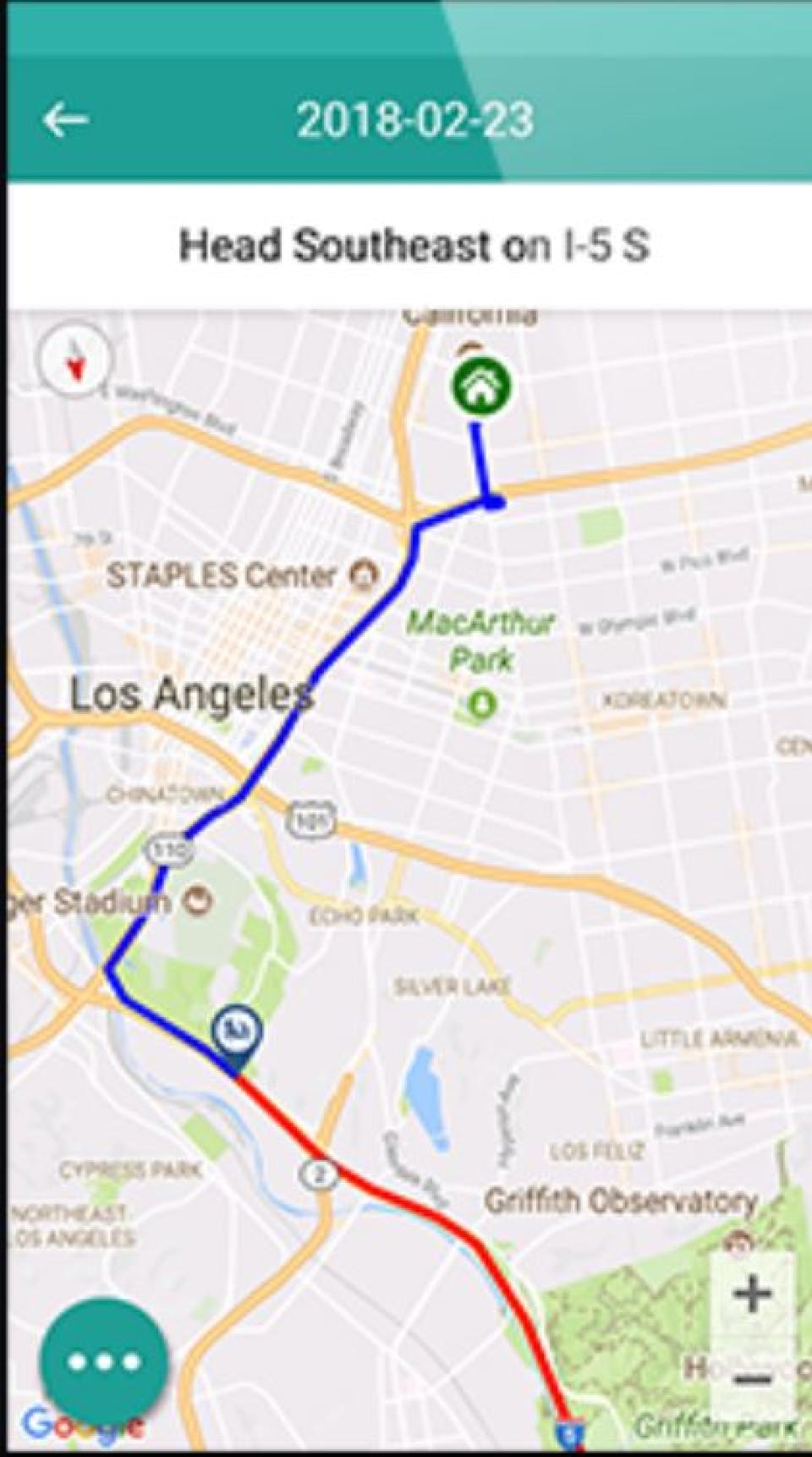
Task: Go back using the arrow icon
Action: coord(65,120)
